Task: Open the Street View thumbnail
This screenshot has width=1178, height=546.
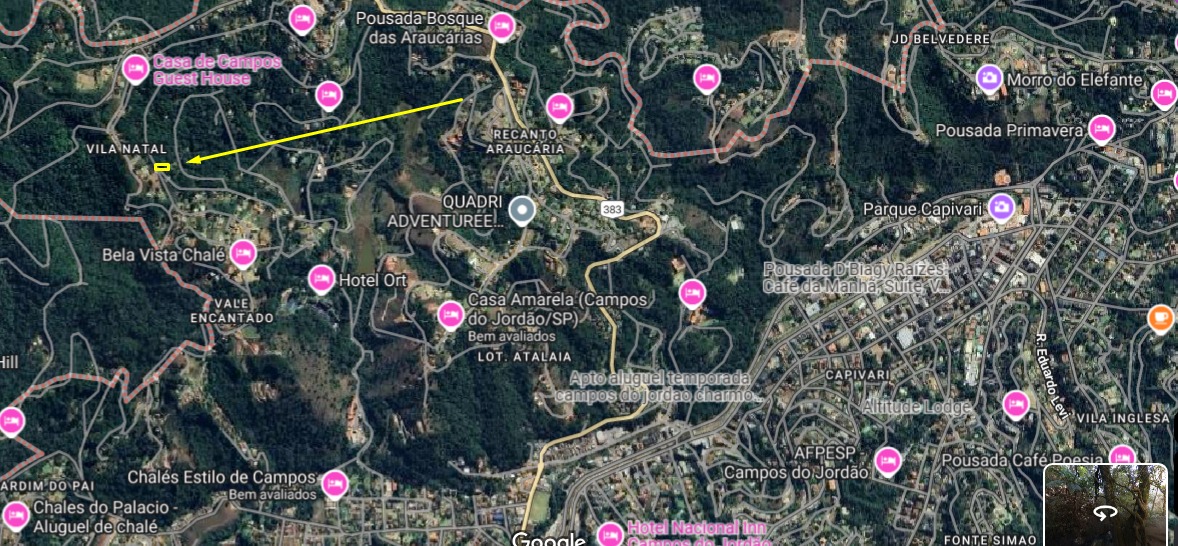Action: tap(1105, 504)
